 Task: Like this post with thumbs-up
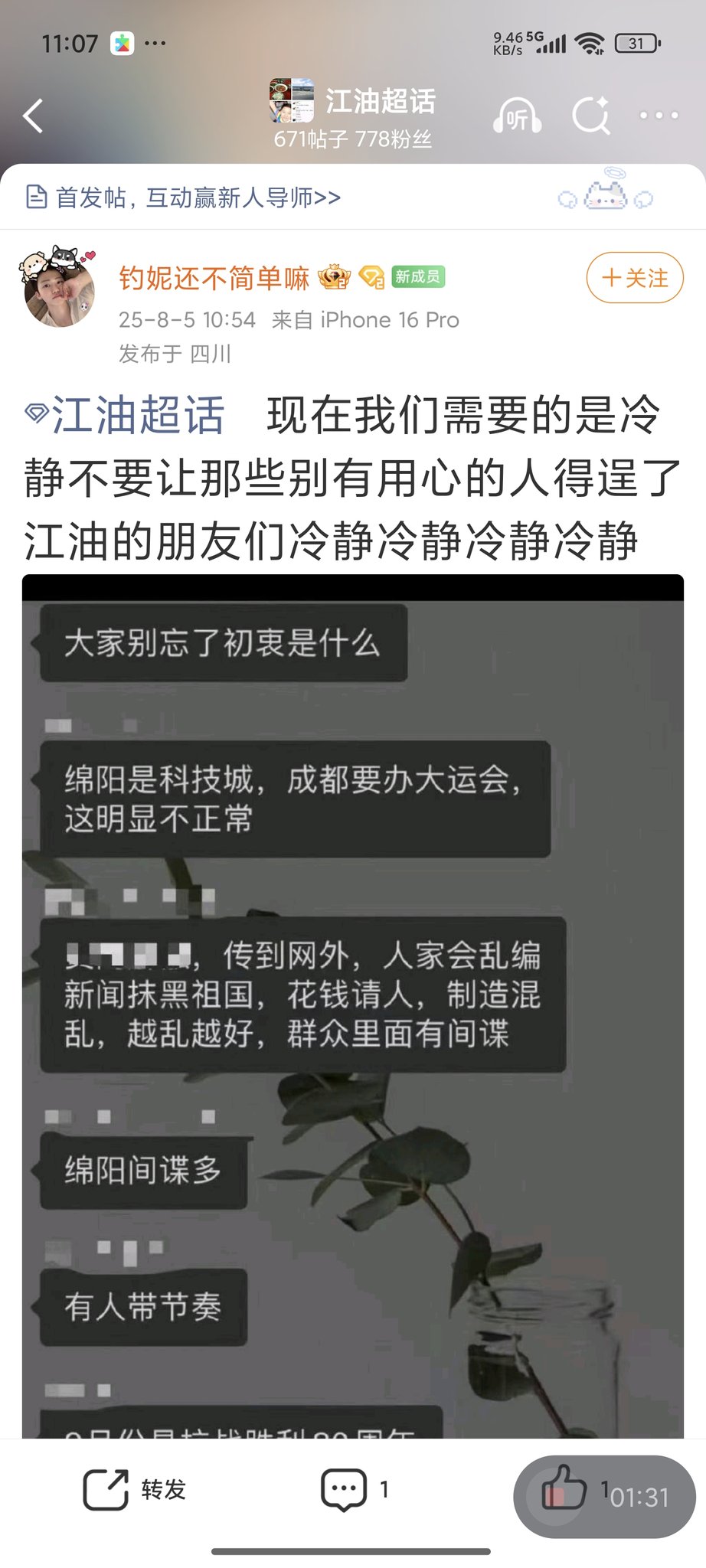[564, 1489]
